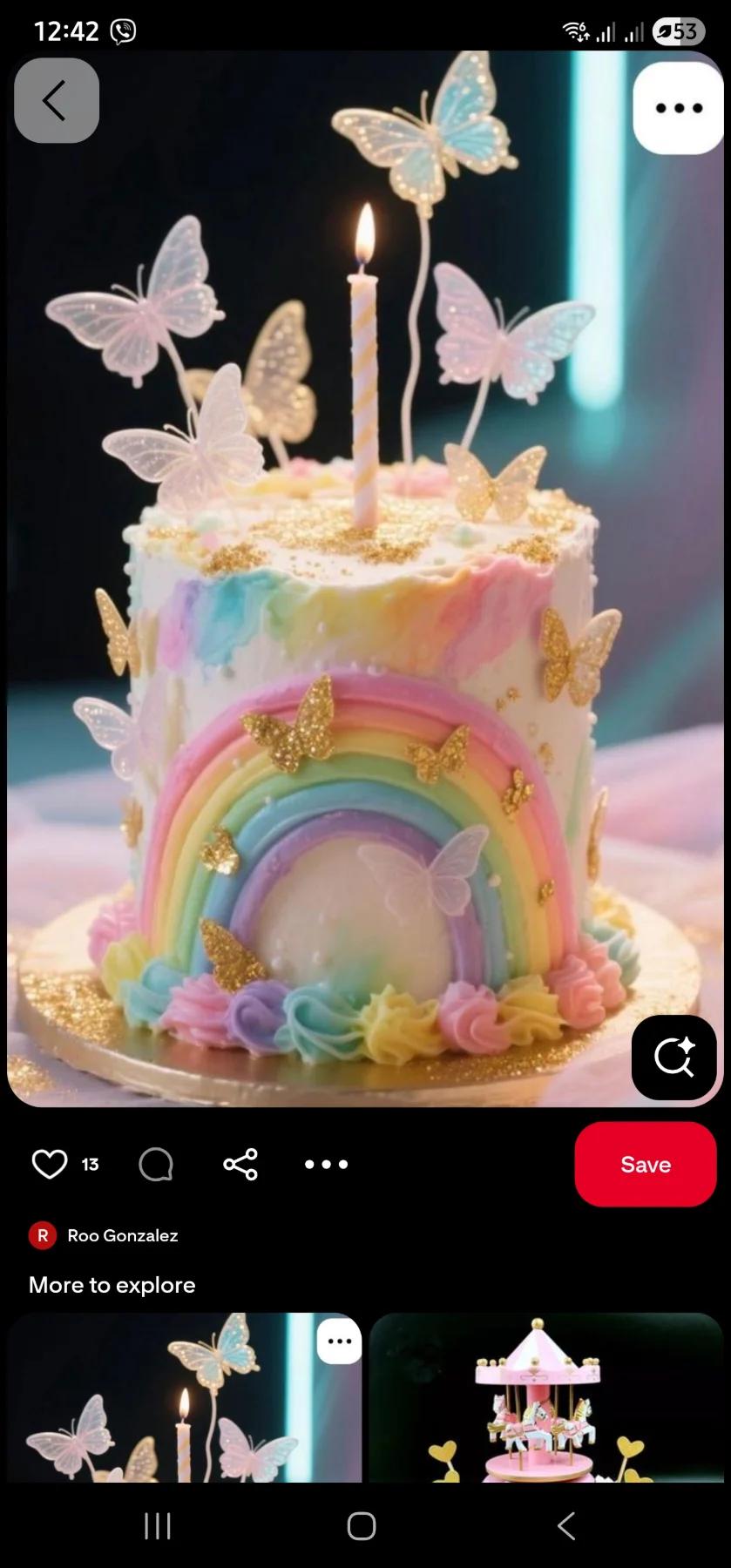This screenshot has width=731, height=1568.
Task: Tap the 13 likes count
Action: (89, 1164)
